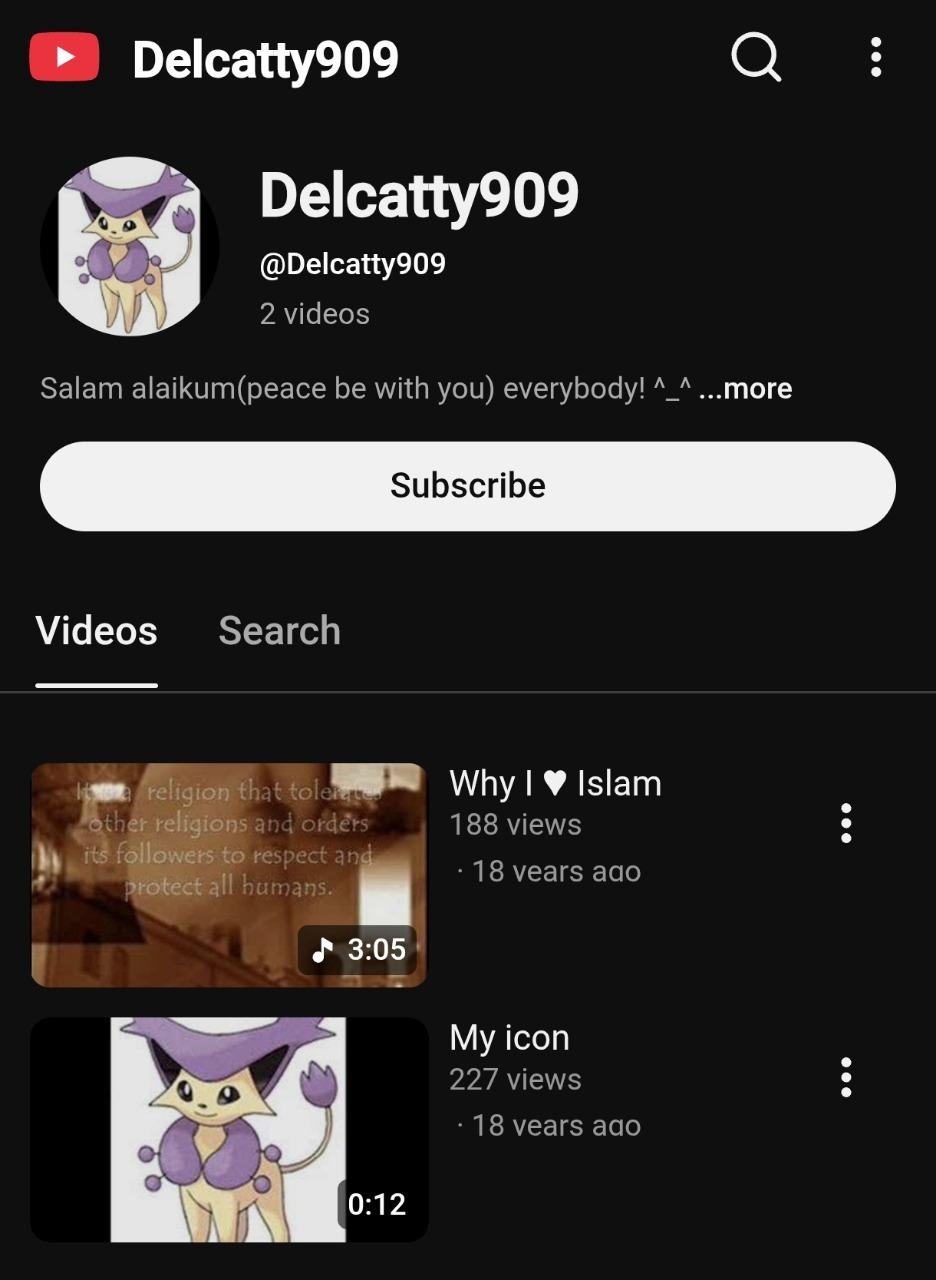Open the search icon in the top bar
The image size is (936, 1280).
(756, 57)
